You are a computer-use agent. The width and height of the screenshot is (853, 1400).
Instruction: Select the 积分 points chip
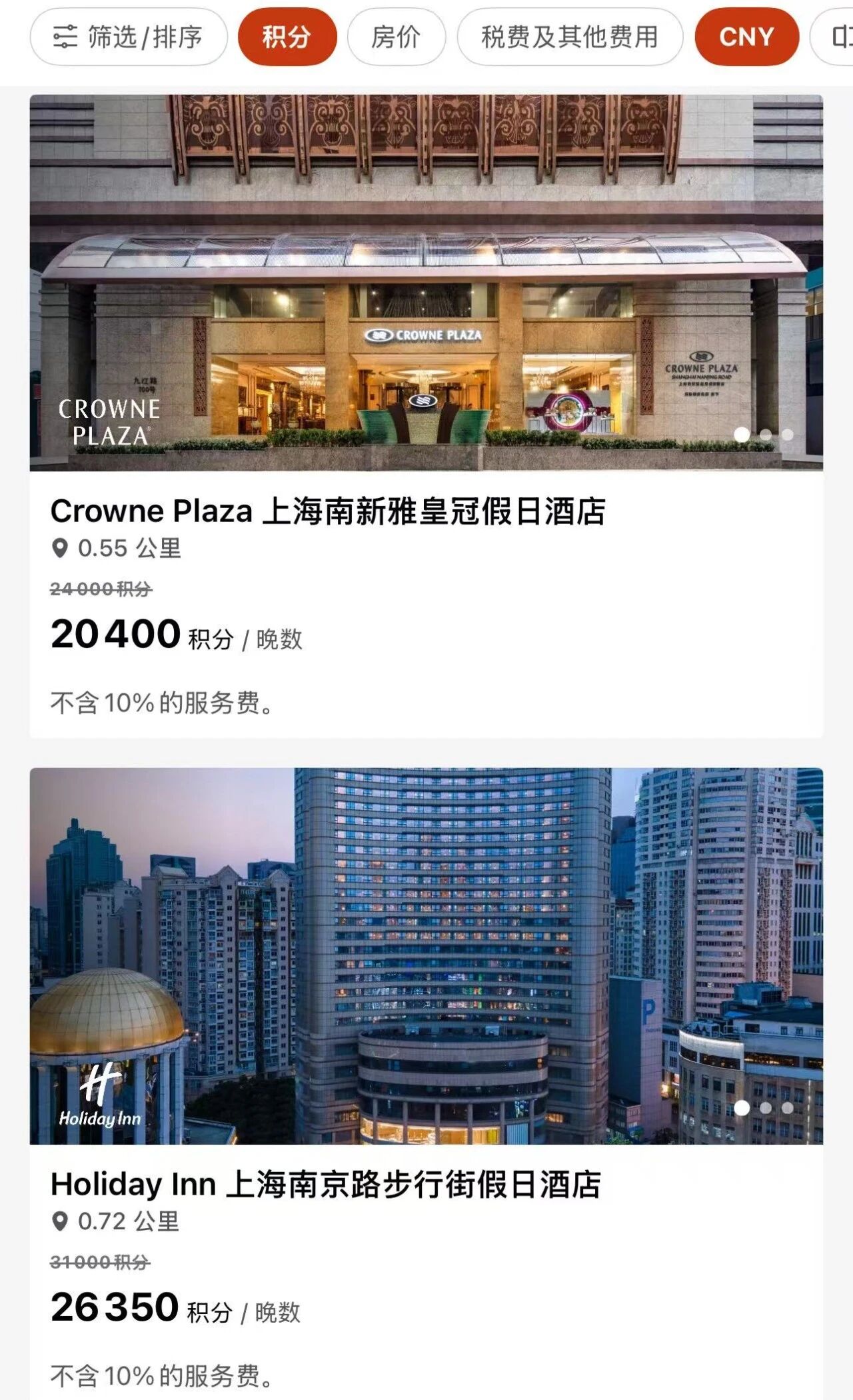pos(287,37)
